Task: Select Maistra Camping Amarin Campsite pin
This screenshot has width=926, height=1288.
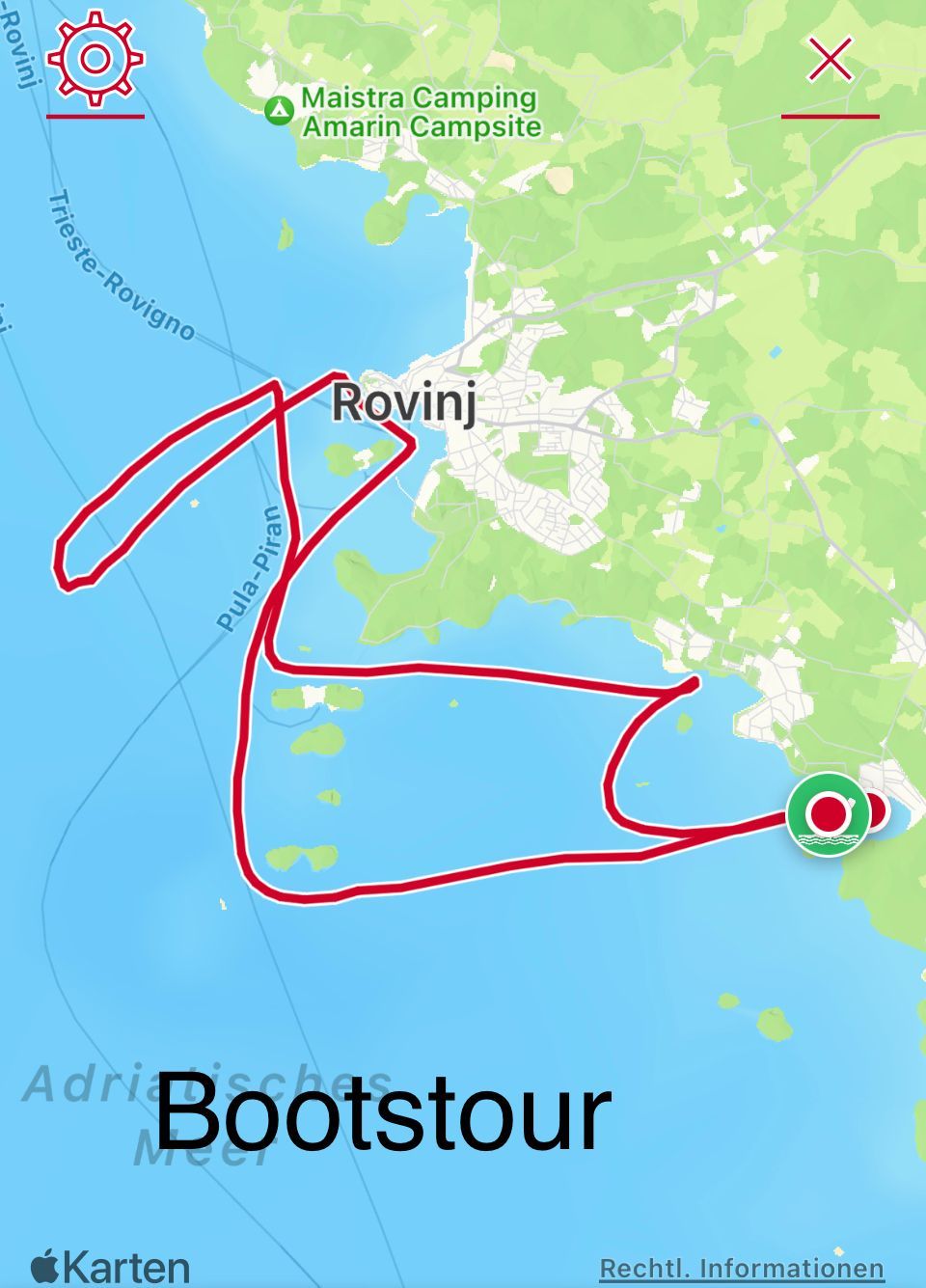Action: [279, 111]
